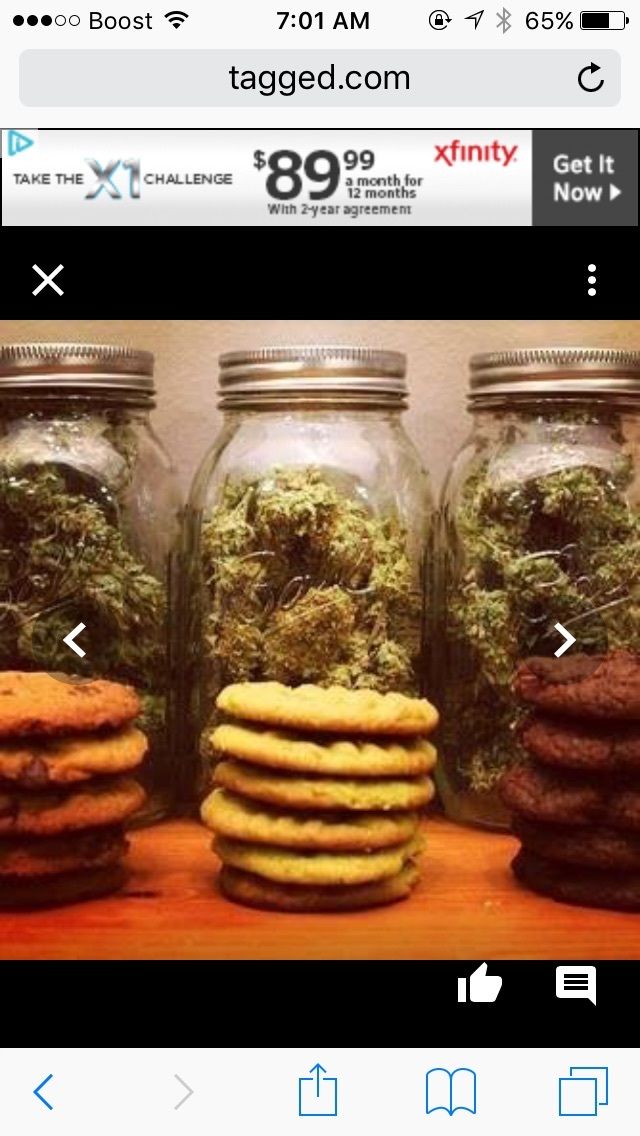Tap the tagged.com address bar
Image resolution: width=640 pixels, height=1136 pixels.
pos(320,78)
